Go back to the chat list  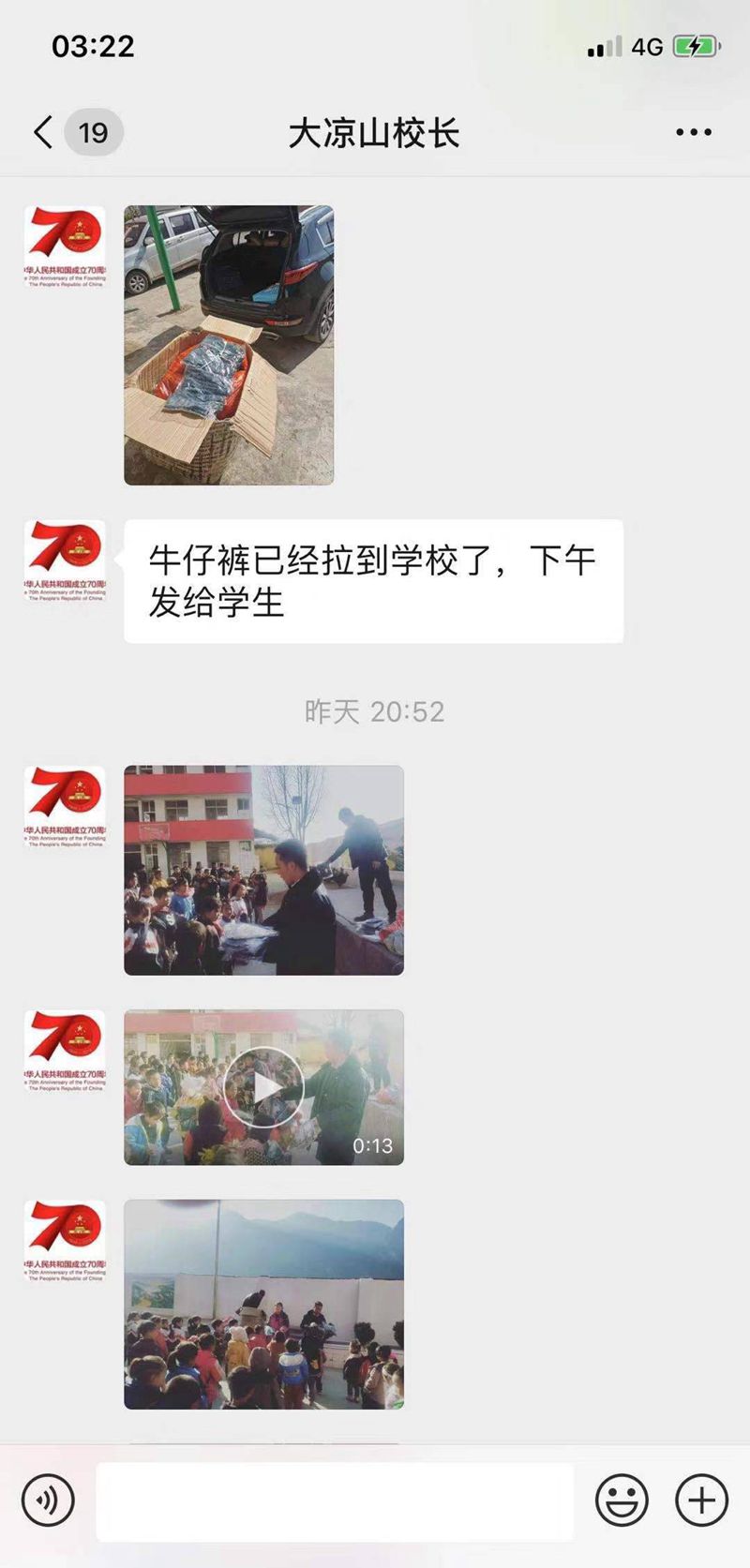[44, 132]
